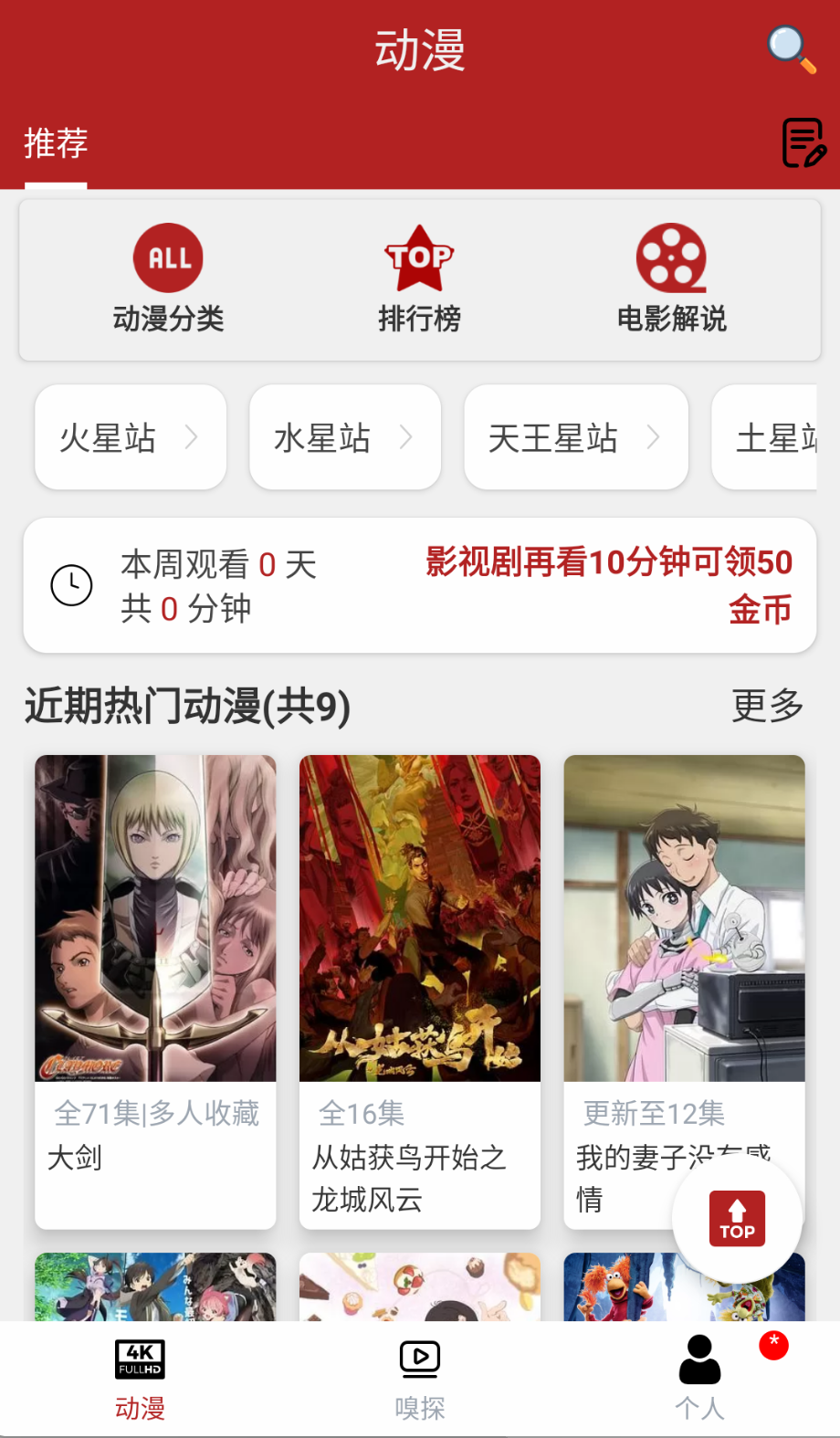Screen dimensions: 840x1438
Task: Open 我的妻子没有感情 anime thumbnail
Action: [x=683, y=916]
